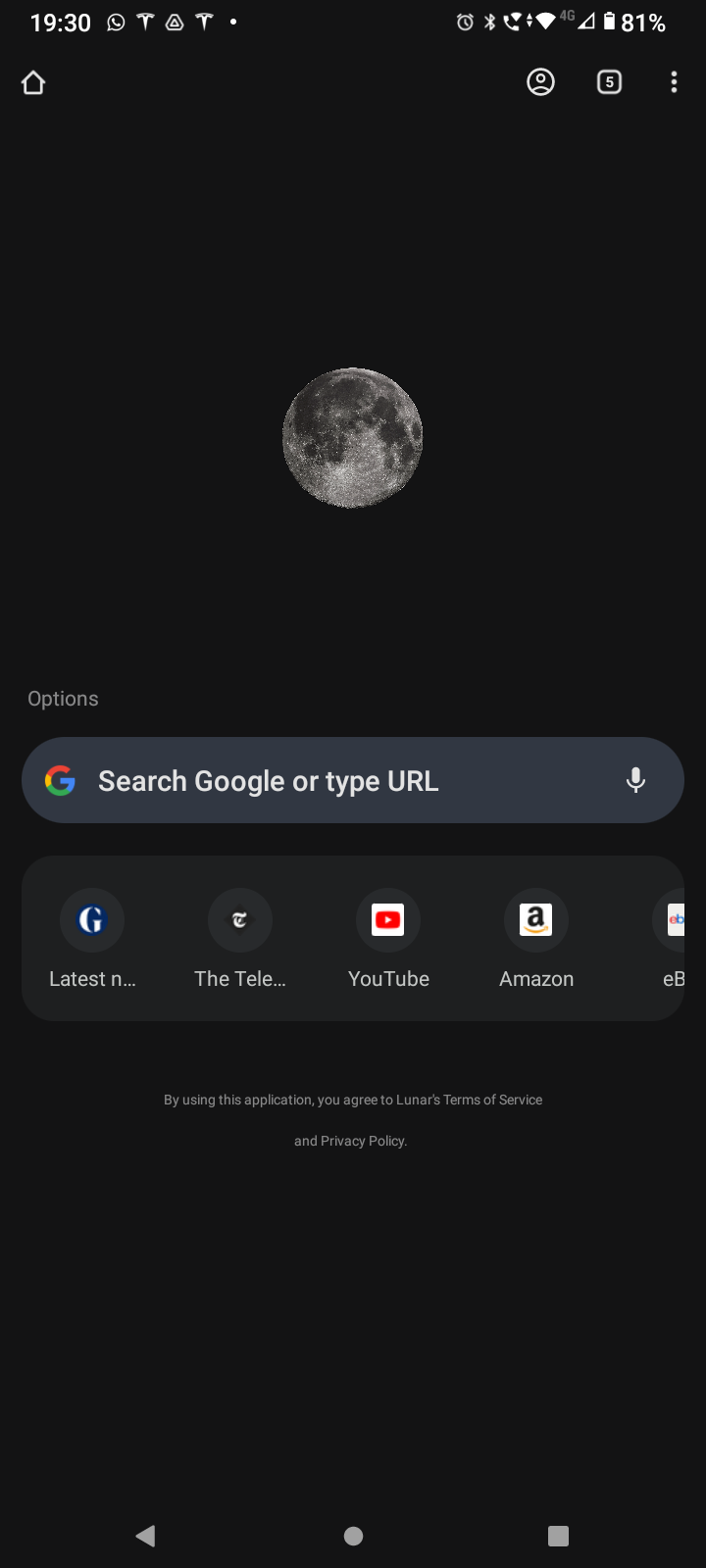
Task: Open the Privacy Policy link
Action: [363, 1140]
